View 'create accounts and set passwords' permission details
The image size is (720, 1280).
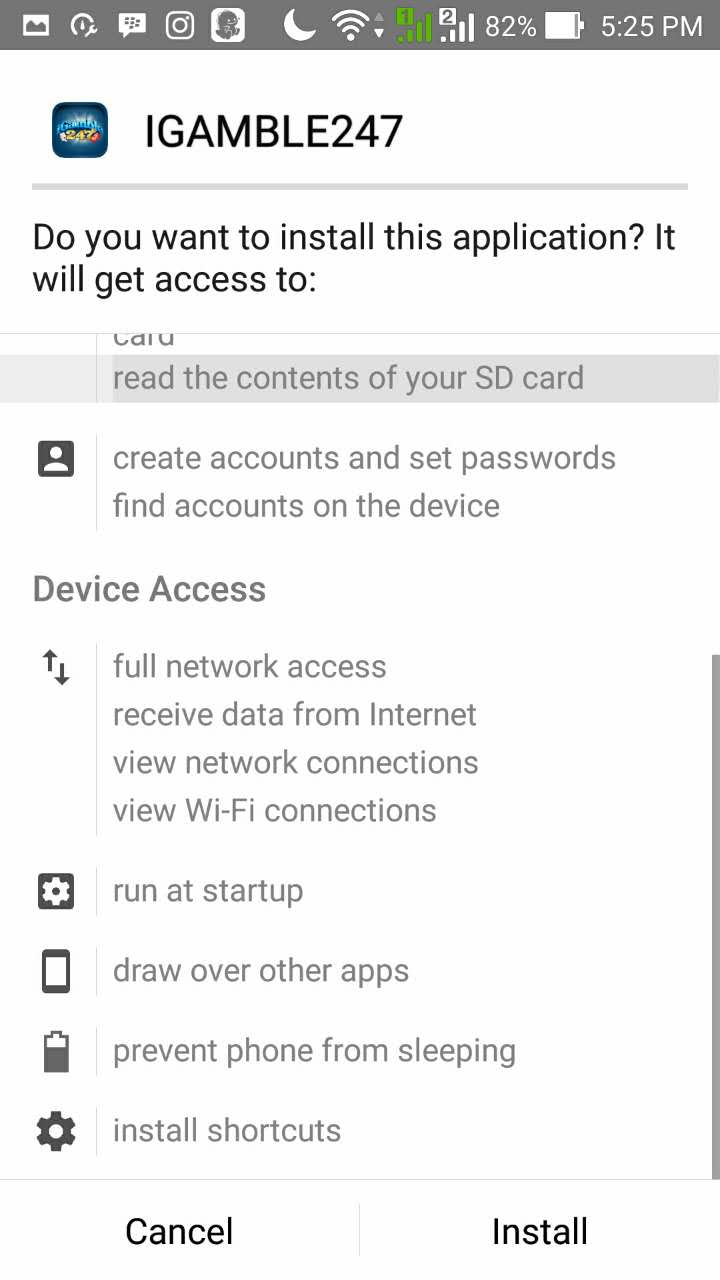pyautogui.click(x=364, y=458)
